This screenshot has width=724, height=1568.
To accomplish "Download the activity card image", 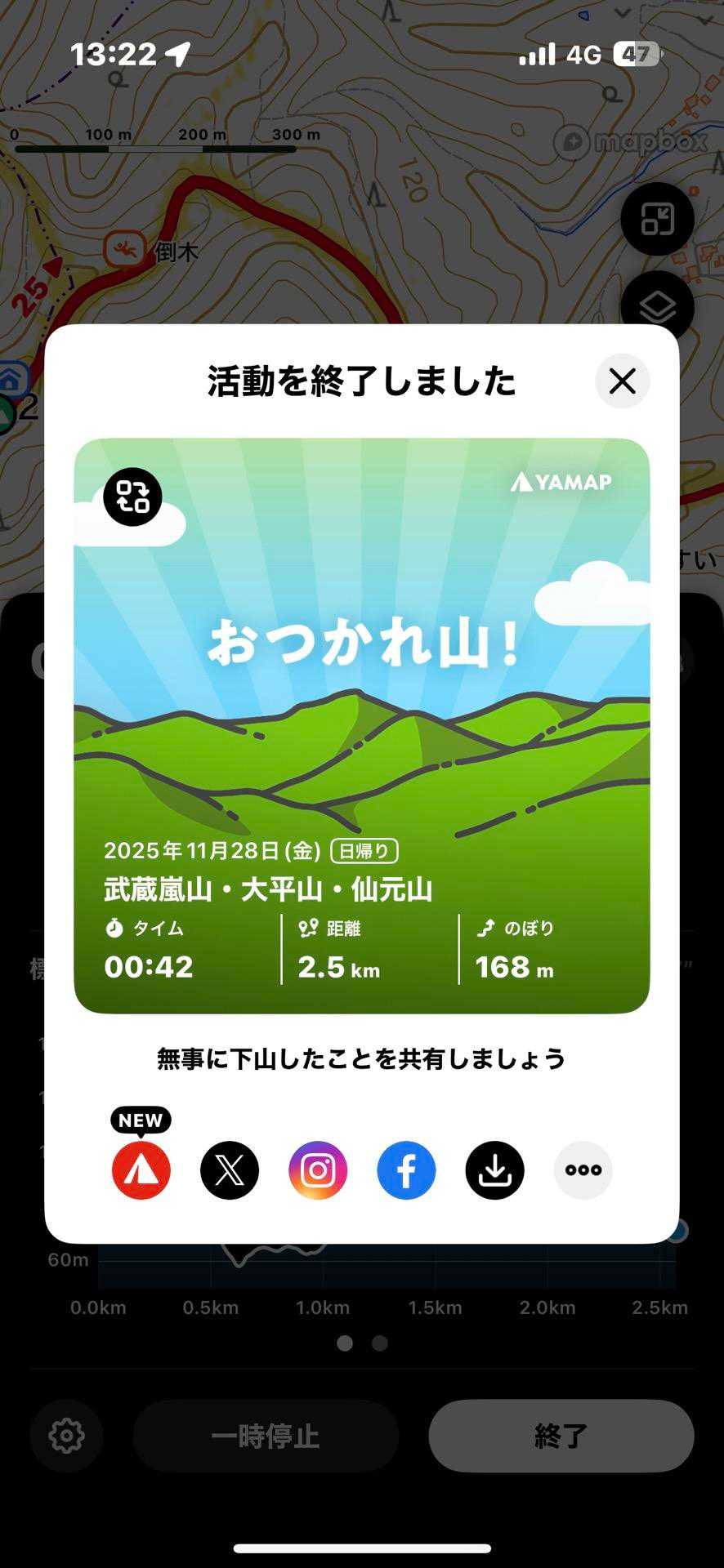I will (x=494, y=1169).
